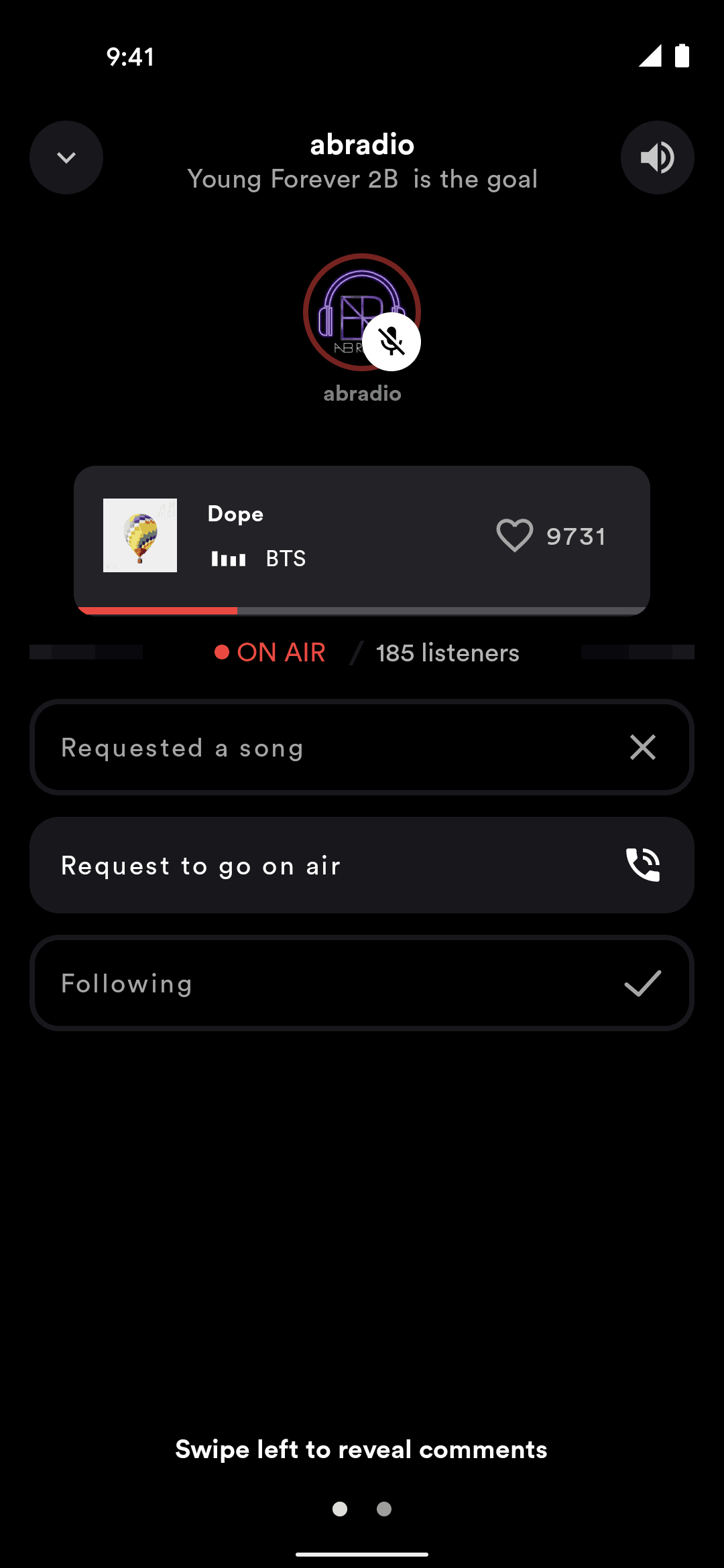Like the song Dope

(514, 535)
